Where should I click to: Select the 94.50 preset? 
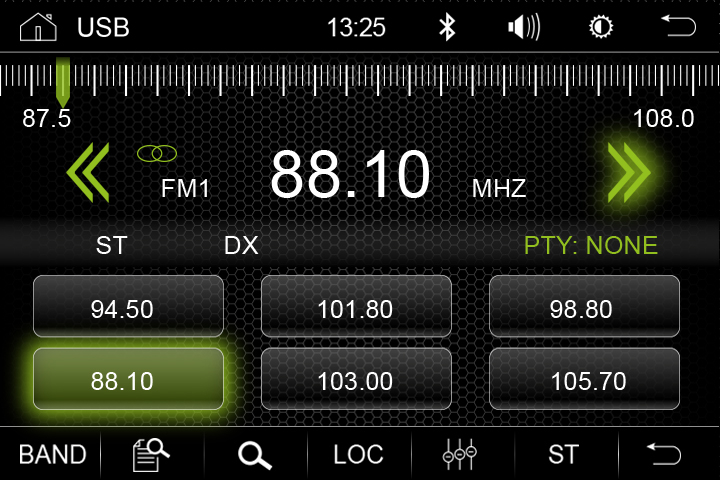click(128, 308)
